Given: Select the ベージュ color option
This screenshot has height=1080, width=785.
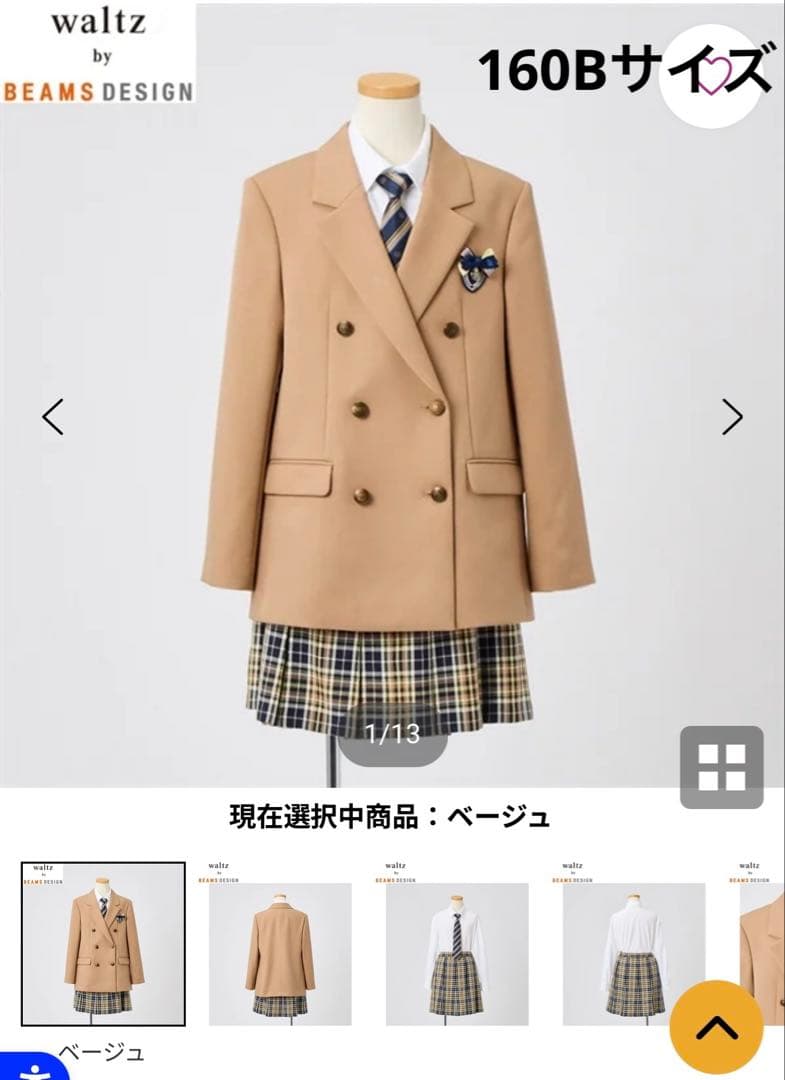Looking at the screenshot, I should [100, 1052].
